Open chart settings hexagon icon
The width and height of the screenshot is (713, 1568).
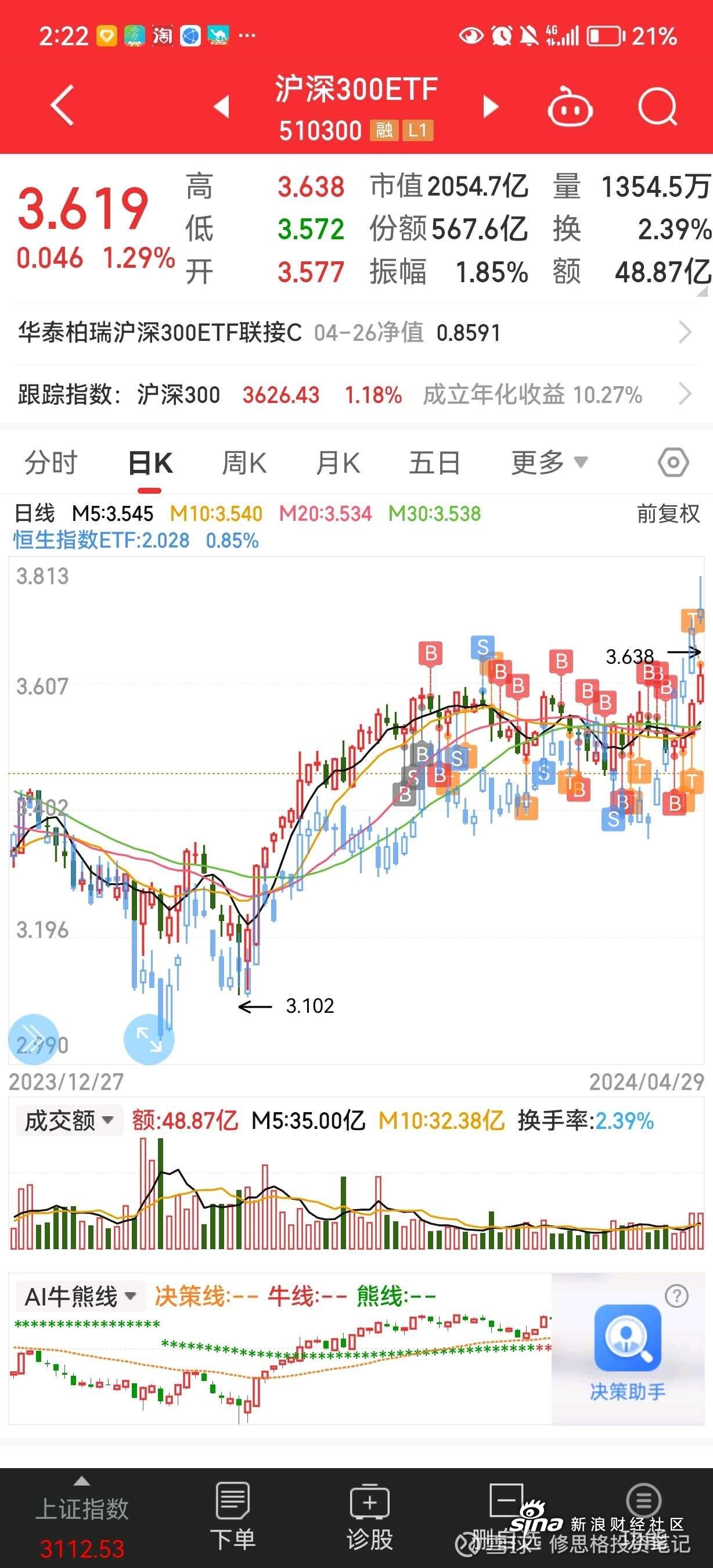pyautogui.click(x=674, y=463)
